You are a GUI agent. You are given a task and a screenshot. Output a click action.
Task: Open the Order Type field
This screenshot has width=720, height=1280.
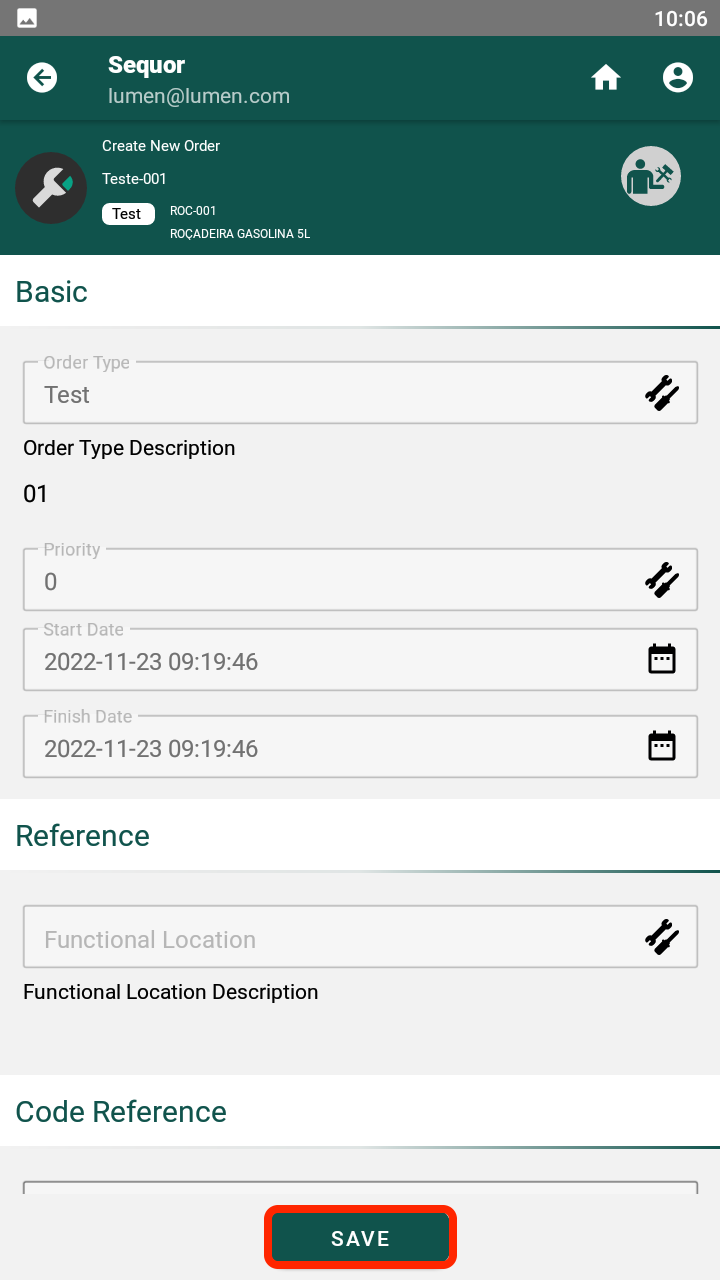(360, 392)
